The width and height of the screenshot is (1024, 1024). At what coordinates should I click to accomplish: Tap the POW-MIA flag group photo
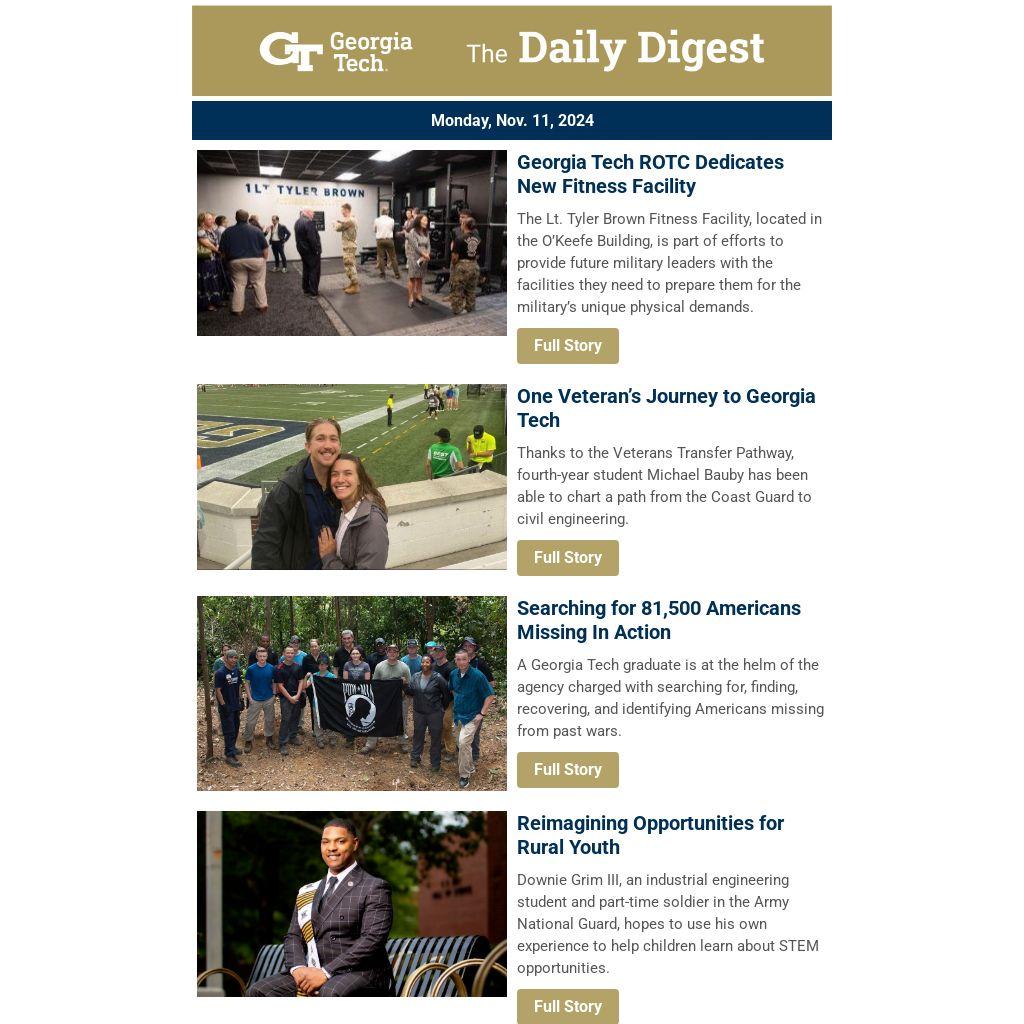352,693
